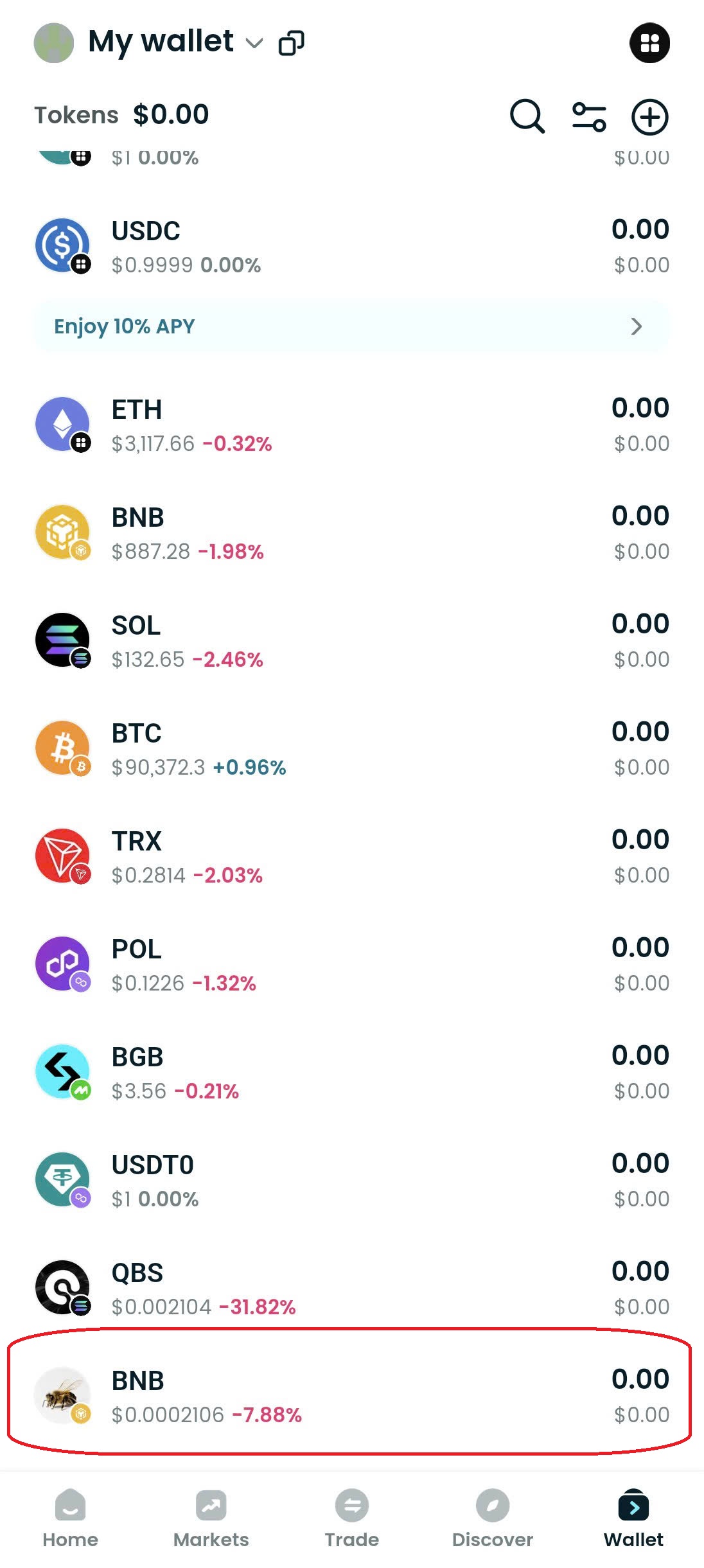Click the Solana token logo
The height and width of the screenshot is (1568, 704).
pyautogui.click(x=62, y=639)
